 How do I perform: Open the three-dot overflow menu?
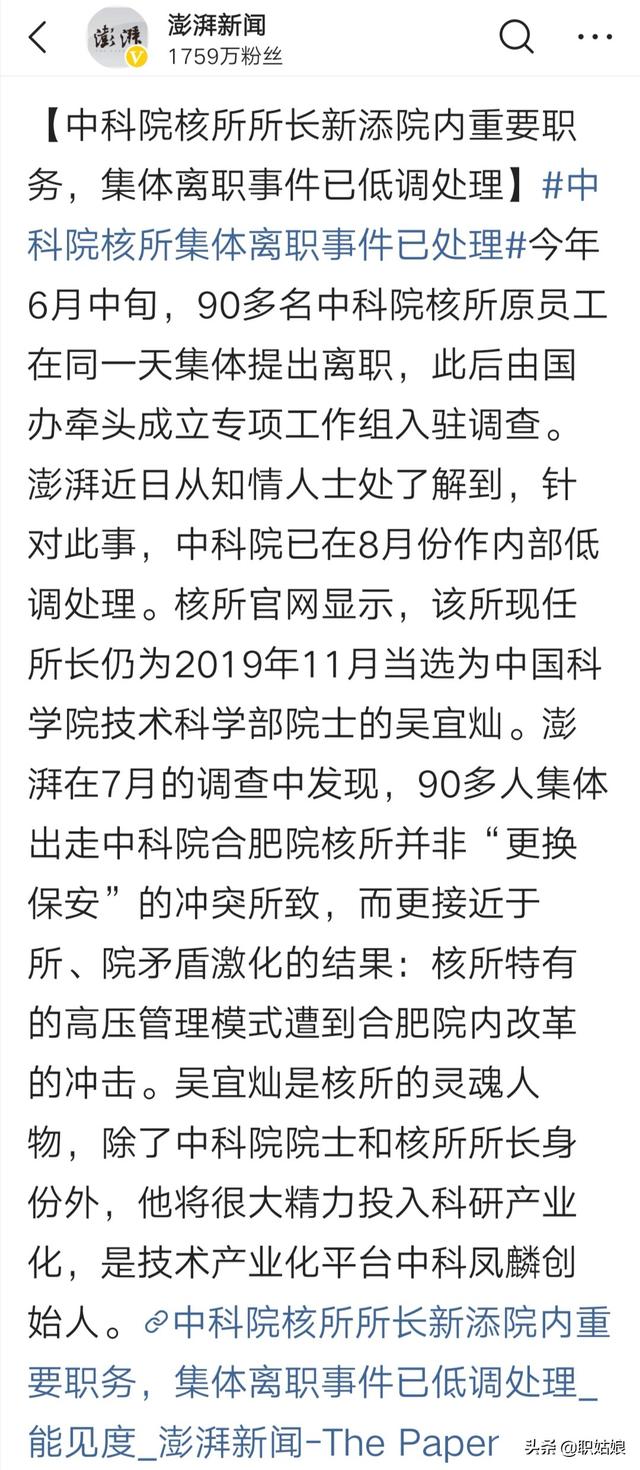pos(595,38)
